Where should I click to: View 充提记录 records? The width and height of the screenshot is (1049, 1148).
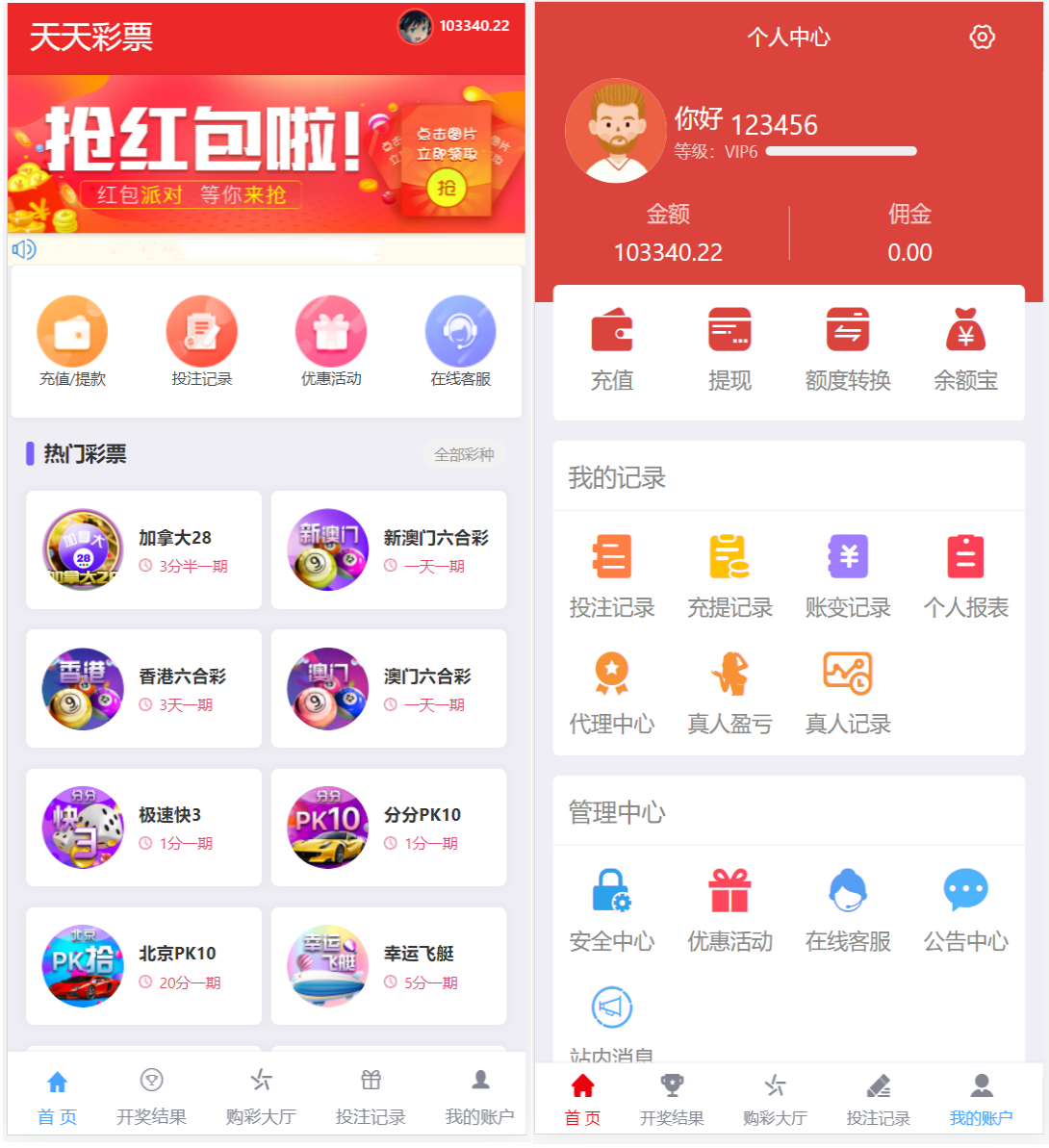click(729, 575)
